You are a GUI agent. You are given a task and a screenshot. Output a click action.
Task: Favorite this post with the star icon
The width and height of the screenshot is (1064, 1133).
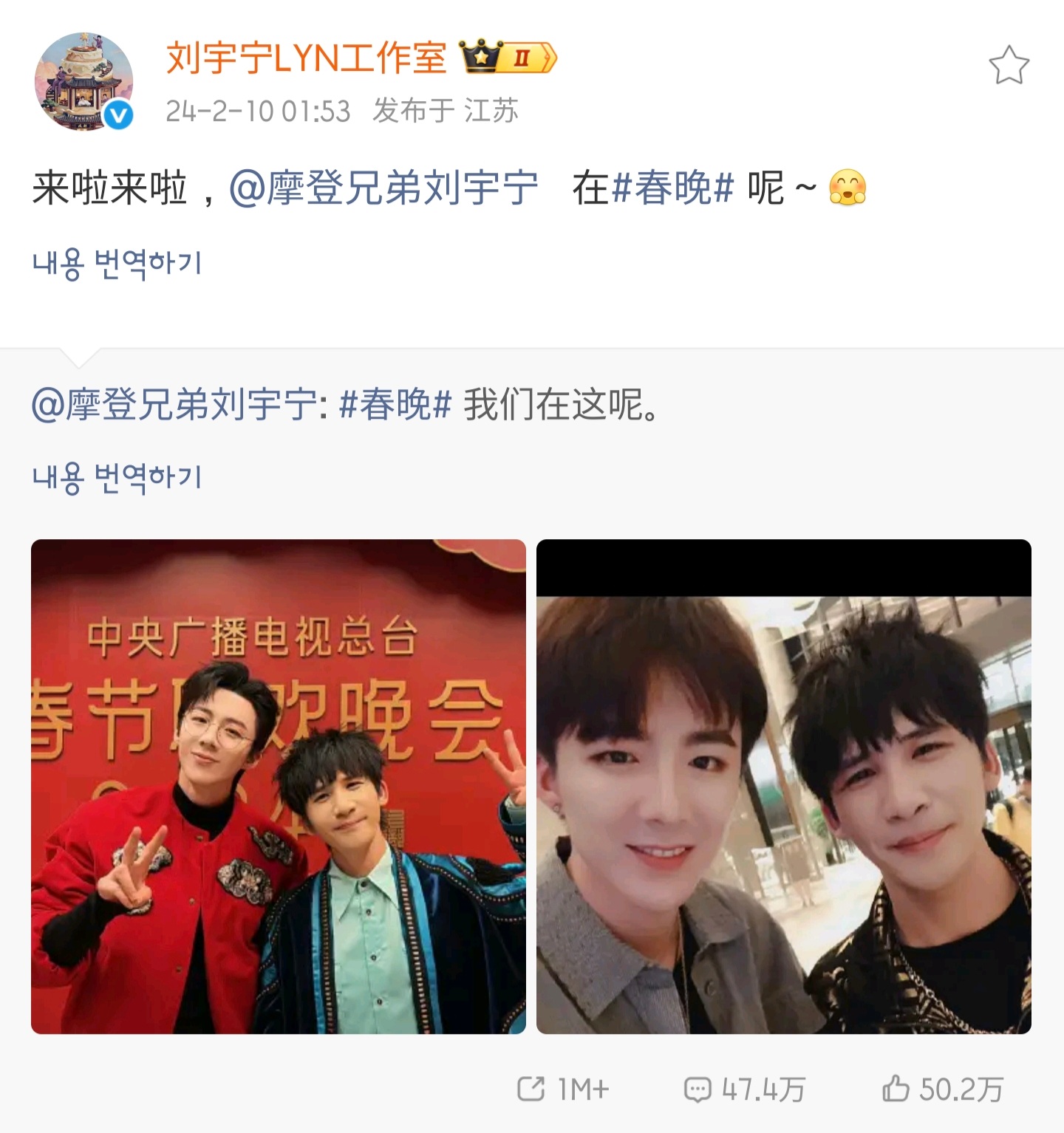point(1009,66)
